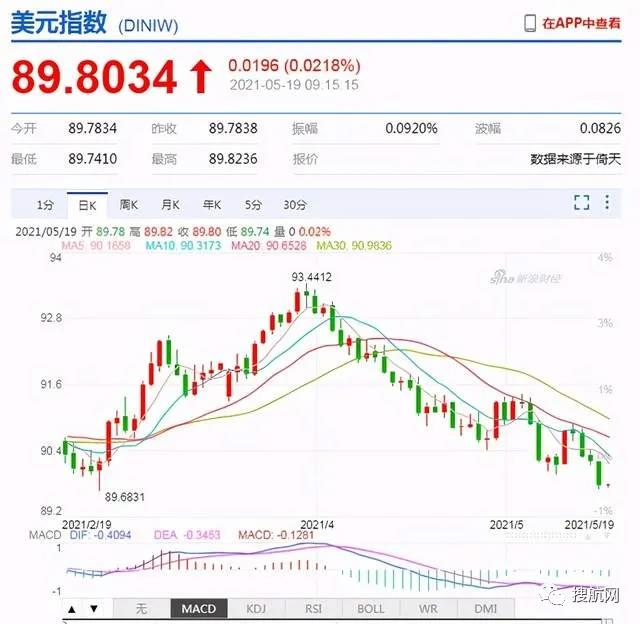Switch the indicator to KDJ

(x=256, y=608)
